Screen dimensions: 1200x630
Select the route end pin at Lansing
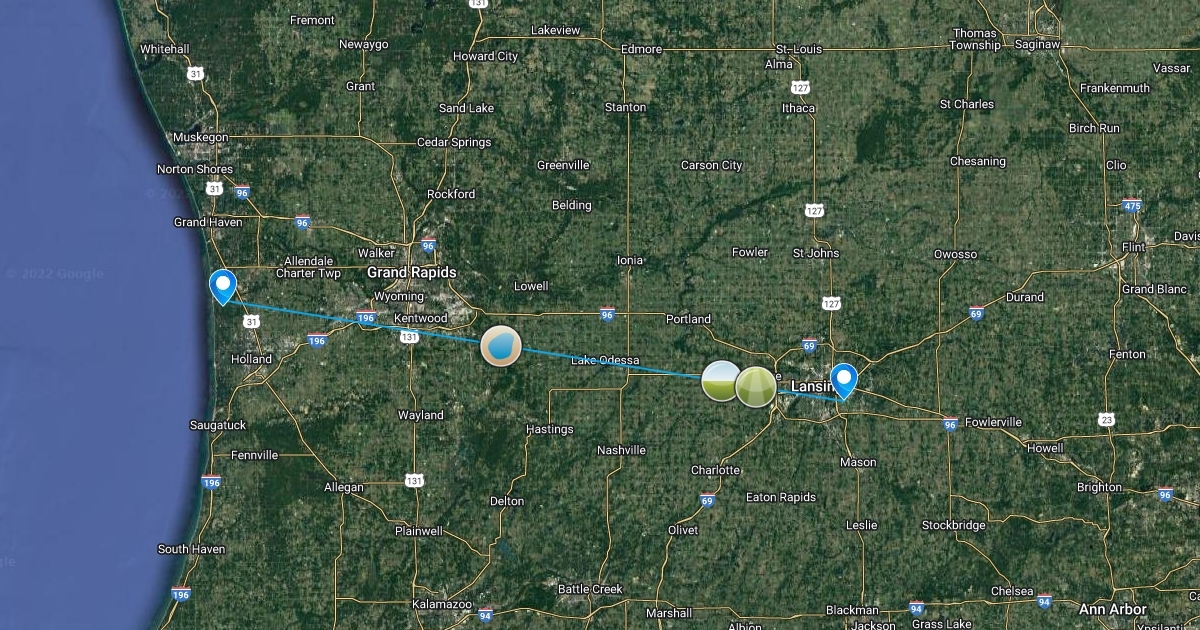pos(845,380)
